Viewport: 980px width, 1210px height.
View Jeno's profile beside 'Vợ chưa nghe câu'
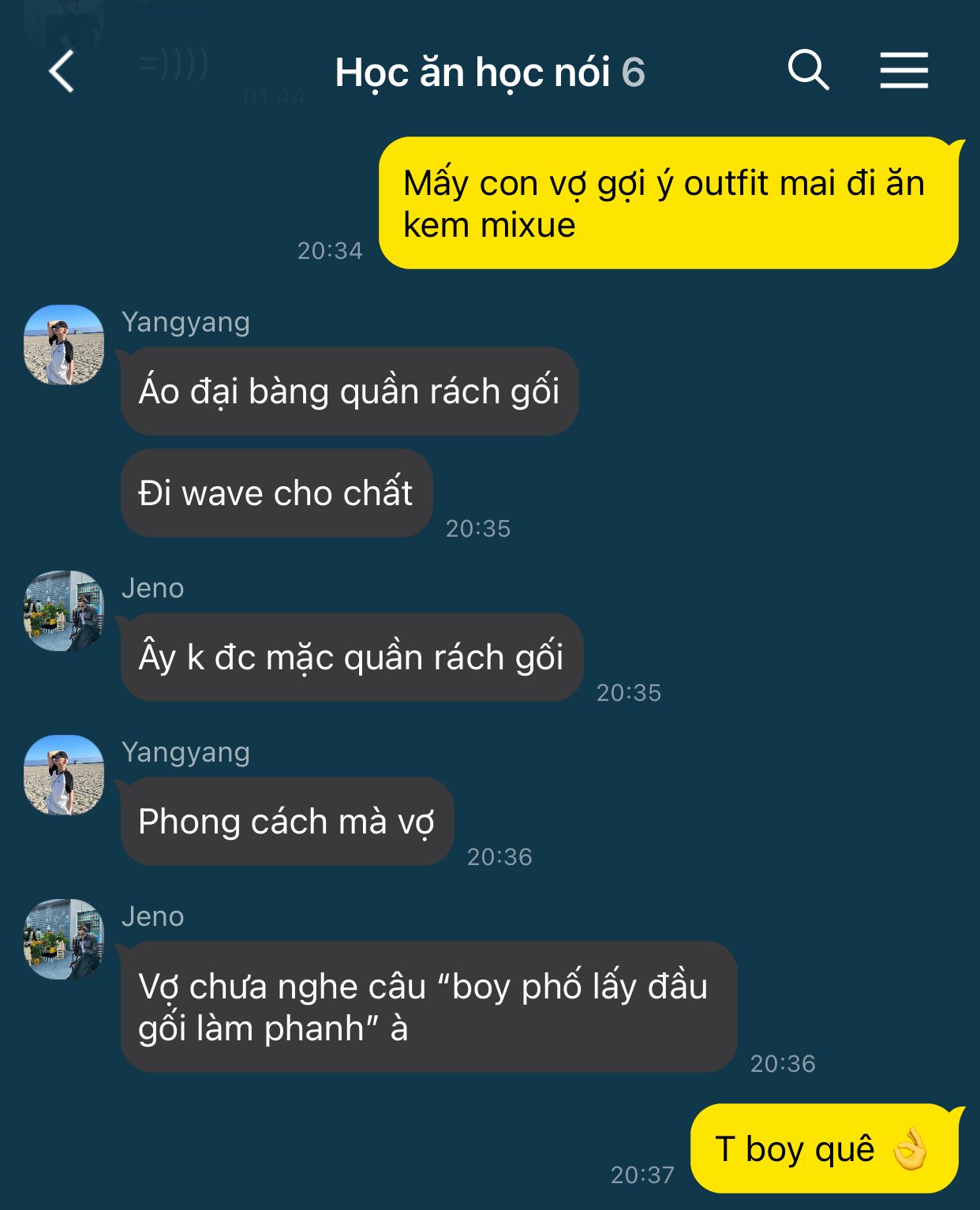(x=64, y=939)
